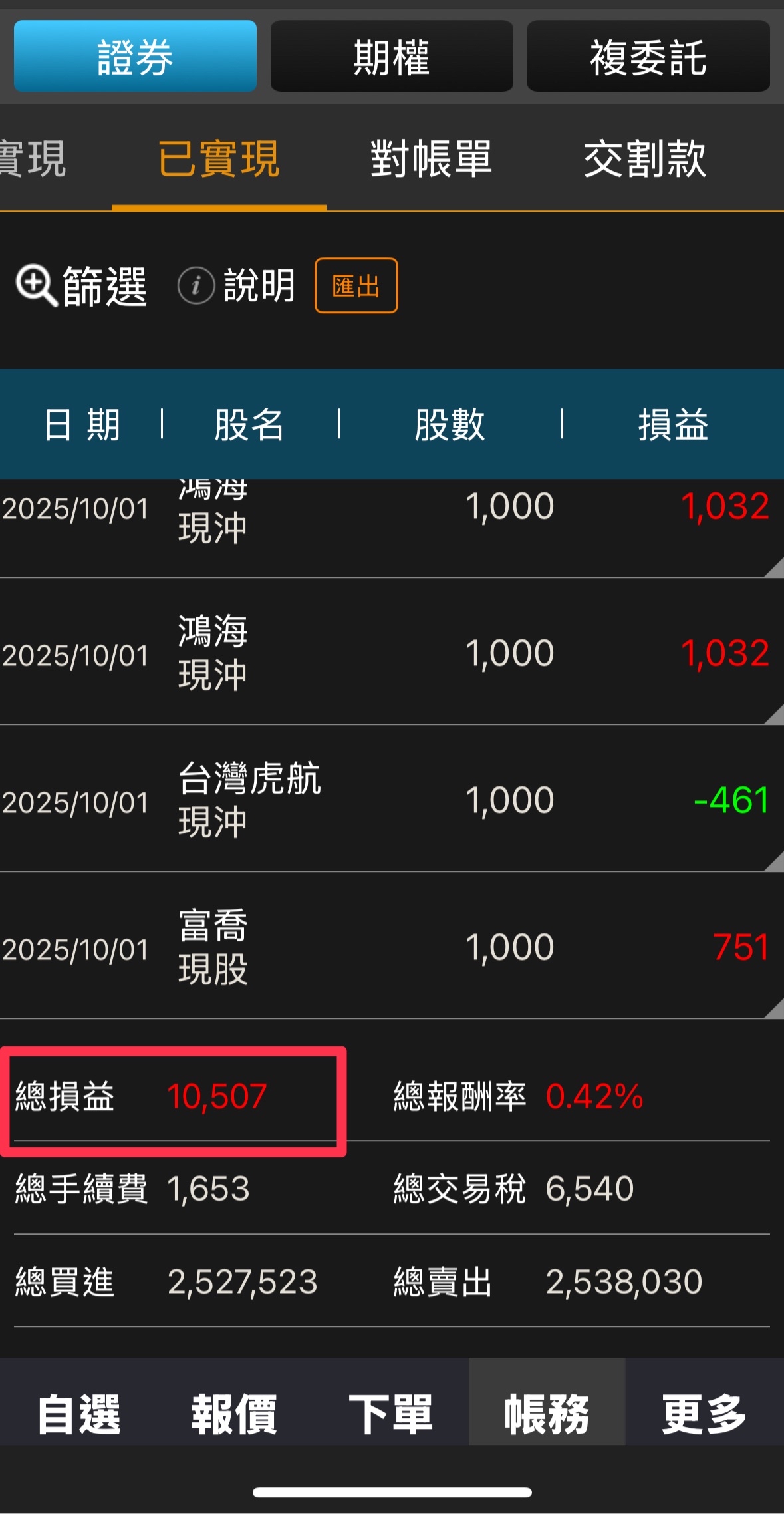The image size is (784, 1514).
Task: Open the 對帳單 tab
Action: pos(431,159)
